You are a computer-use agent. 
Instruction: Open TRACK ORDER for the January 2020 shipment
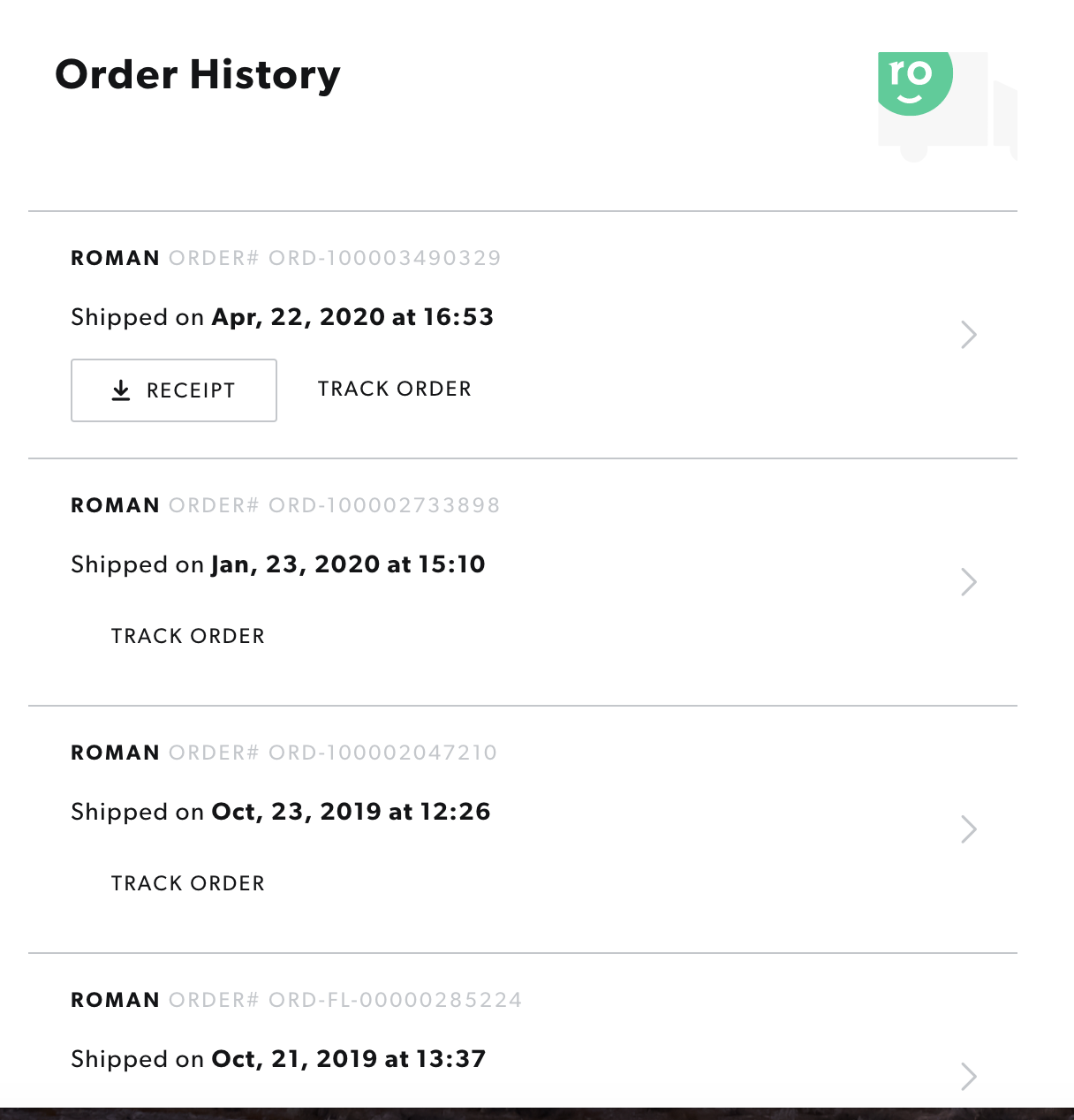click(188, 635)
